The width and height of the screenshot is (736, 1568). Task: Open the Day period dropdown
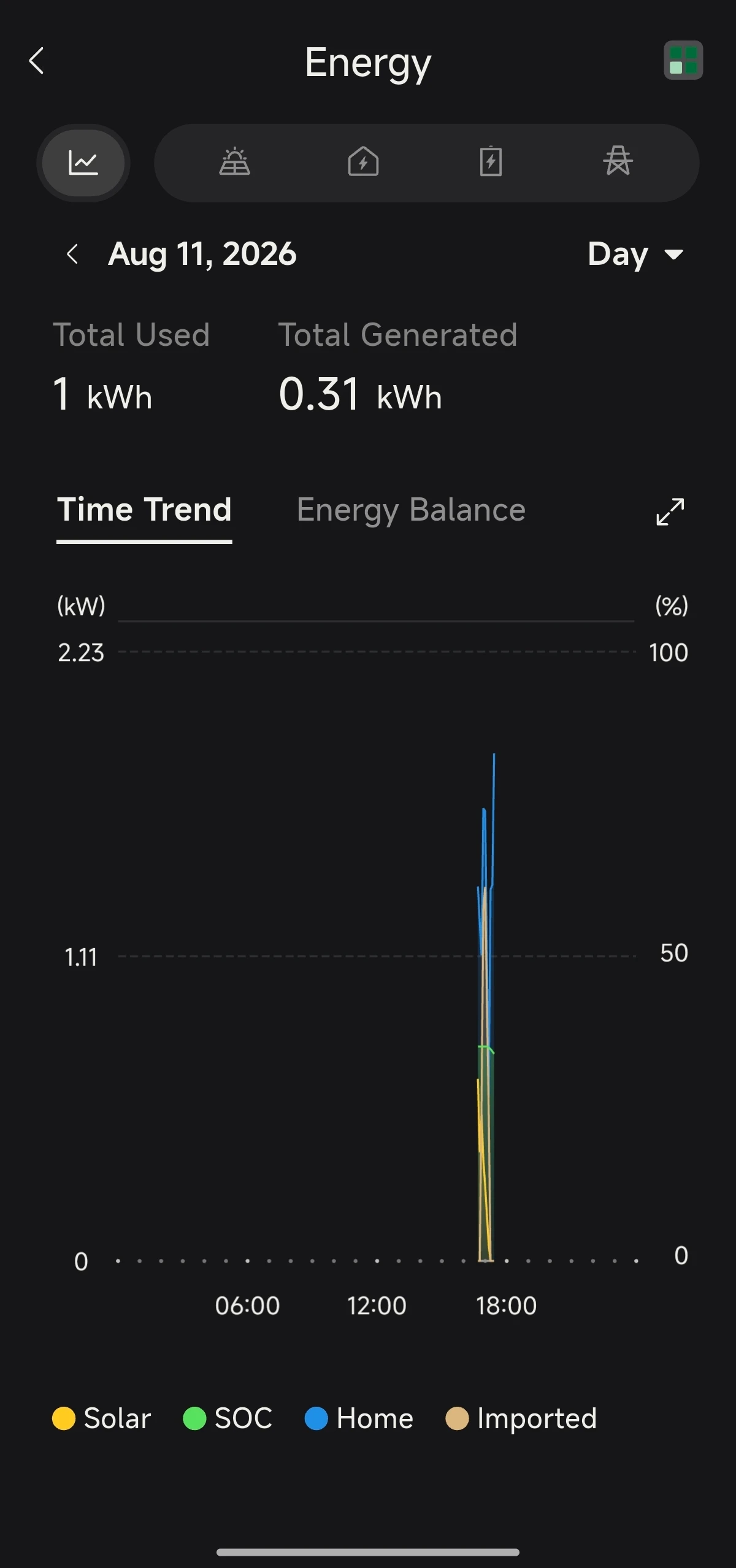[635, 254]
